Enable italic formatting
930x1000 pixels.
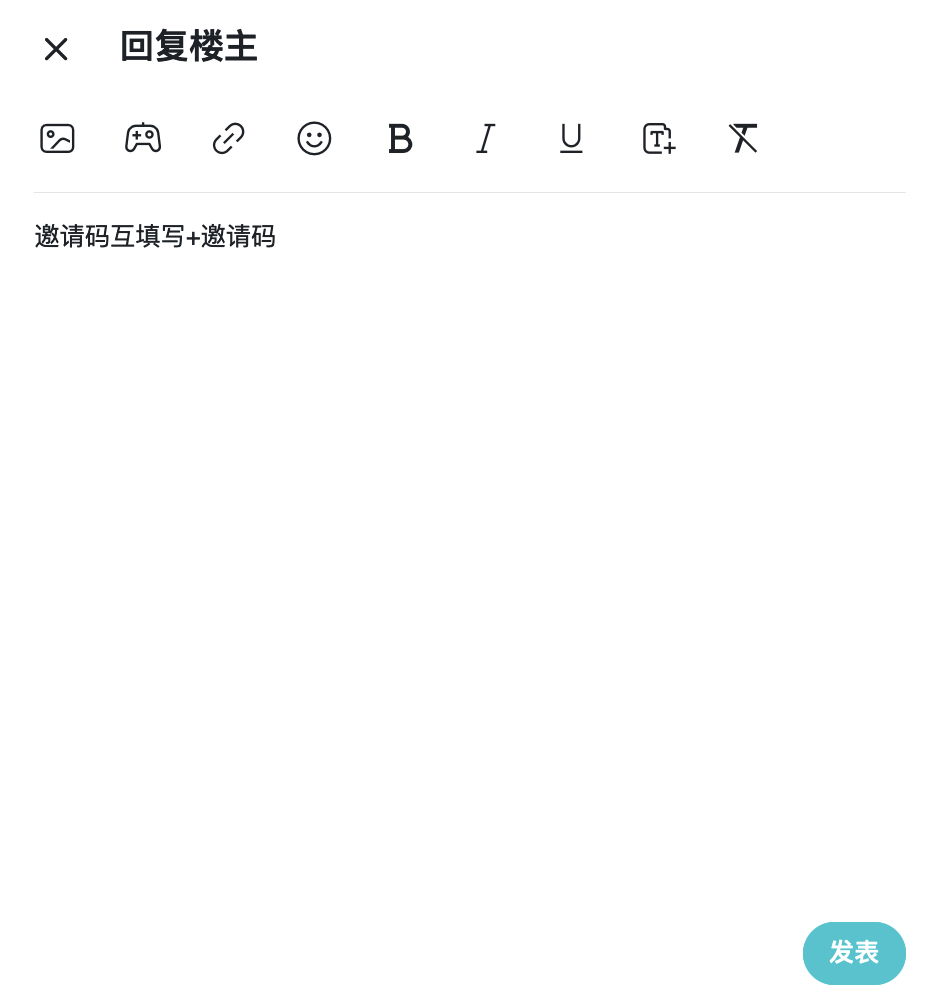click(485, 138)
